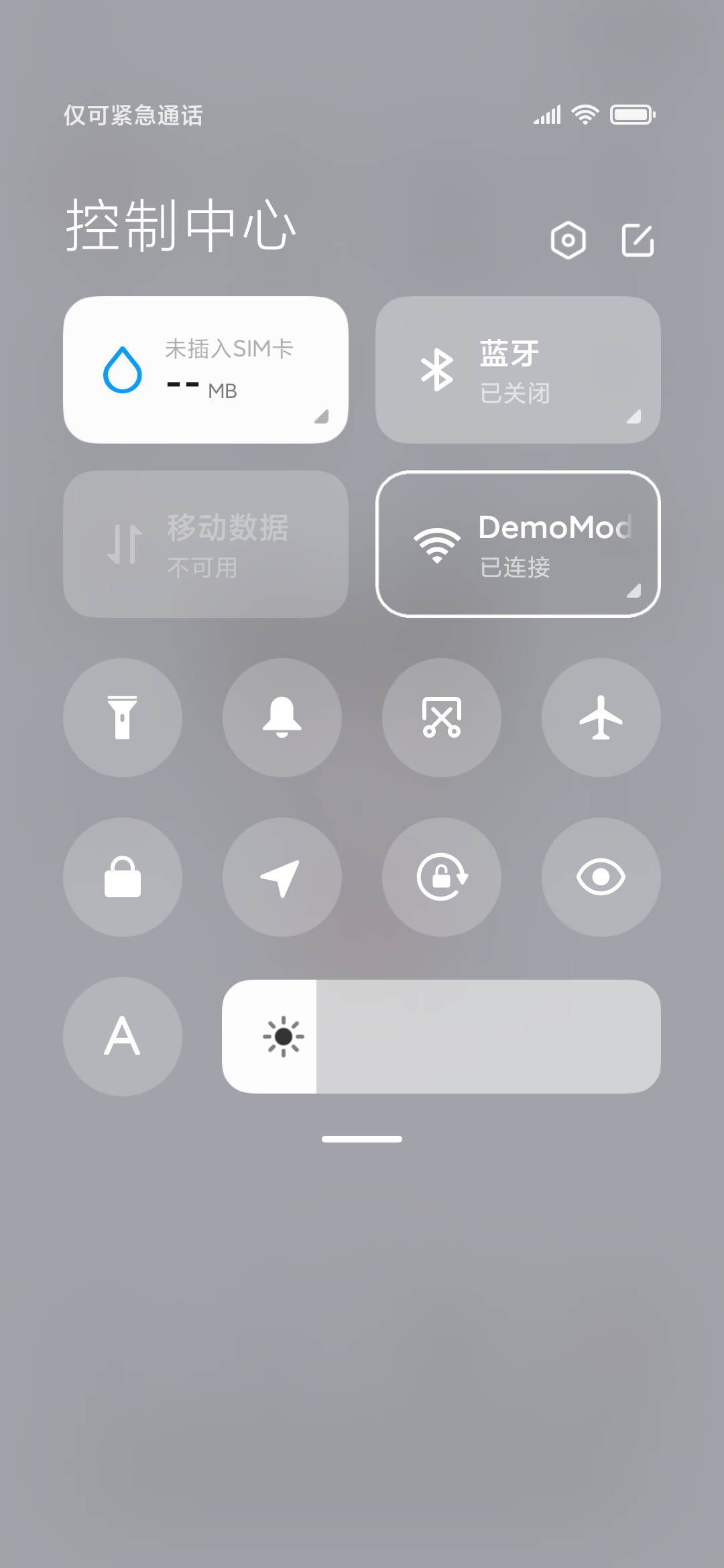Enable reading mode with the eye icon

601,877
